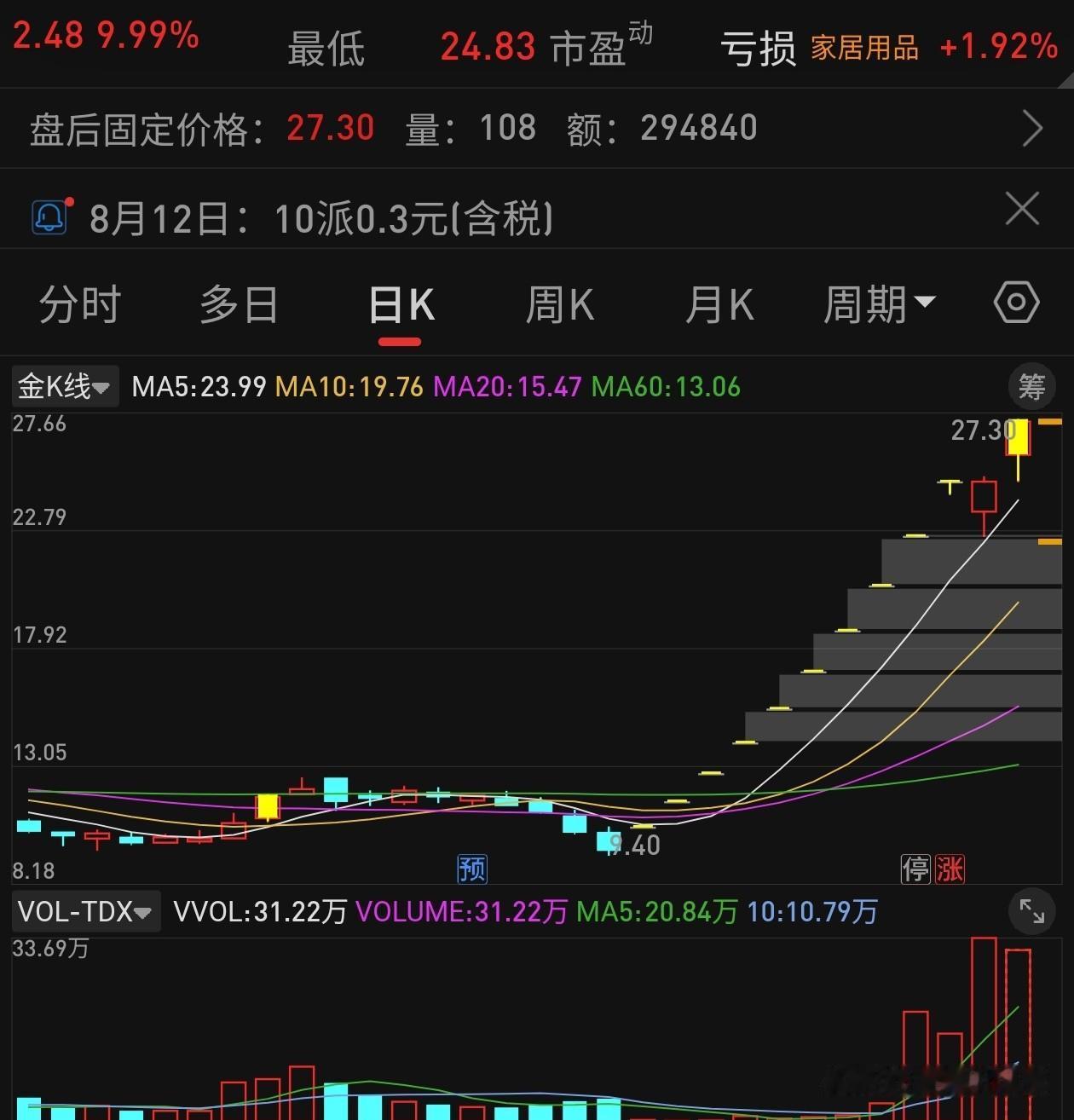
Task: Switch to the 月K chart tab
Action: [720, 305]
